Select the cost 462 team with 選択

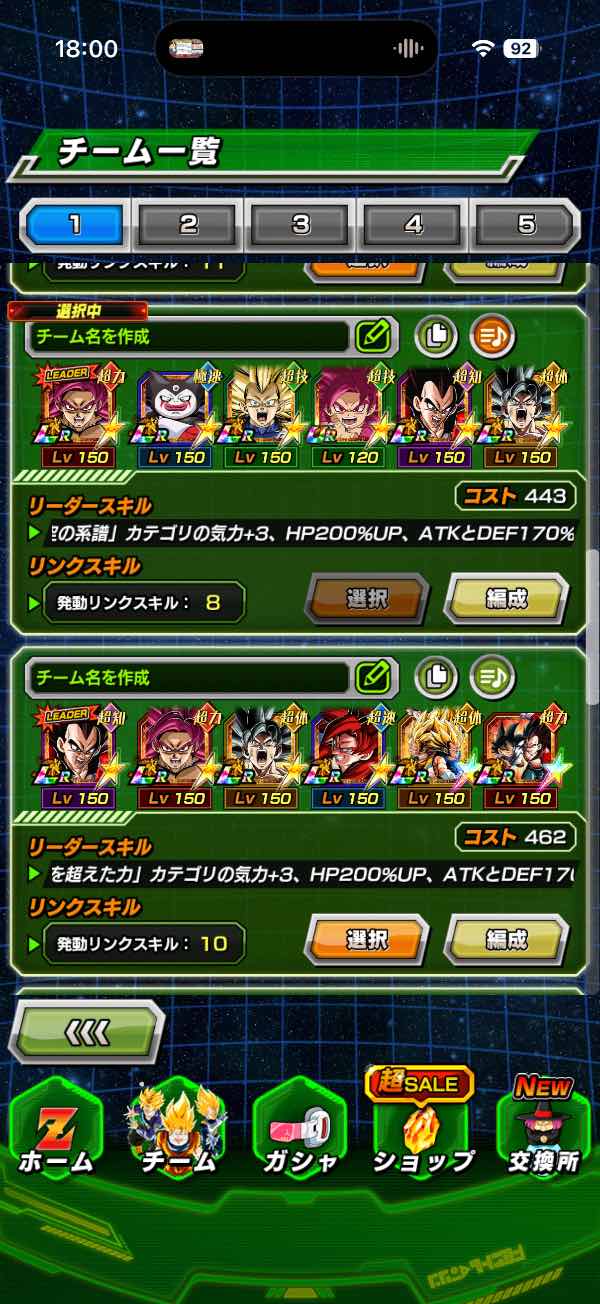tap(366, 941)
